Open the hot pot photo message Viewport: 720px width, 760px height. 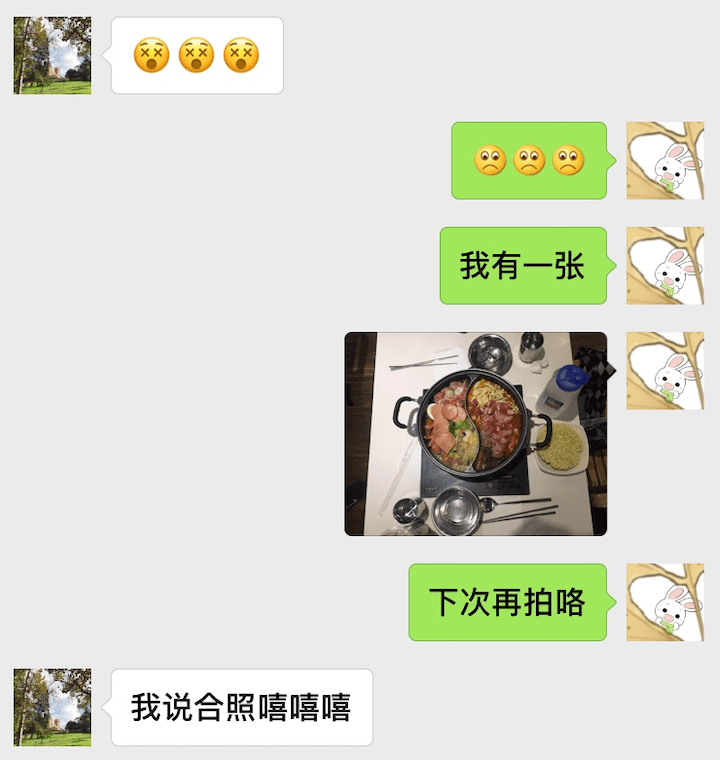coord(476,434)
